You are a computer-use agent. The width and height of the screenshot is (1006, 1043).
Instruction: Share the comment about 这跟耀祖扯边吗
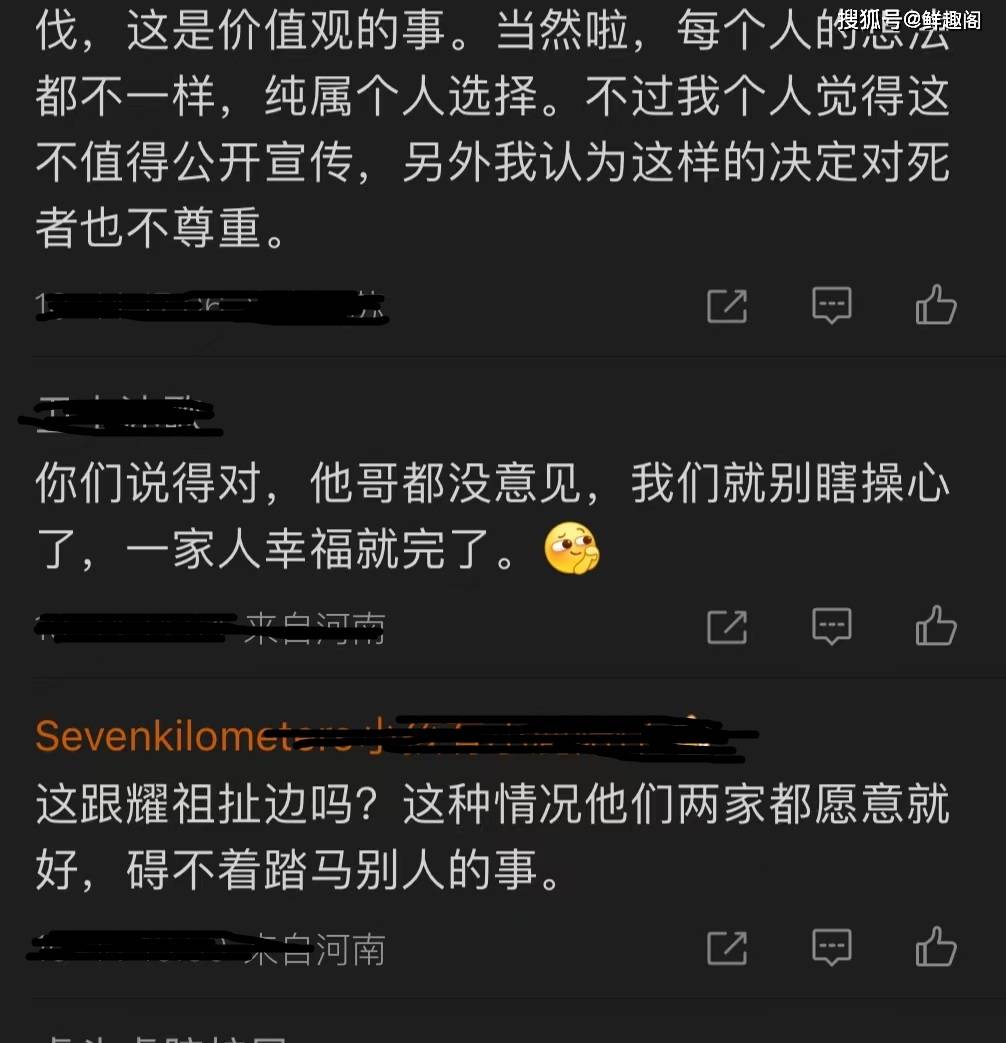(727, 946)
